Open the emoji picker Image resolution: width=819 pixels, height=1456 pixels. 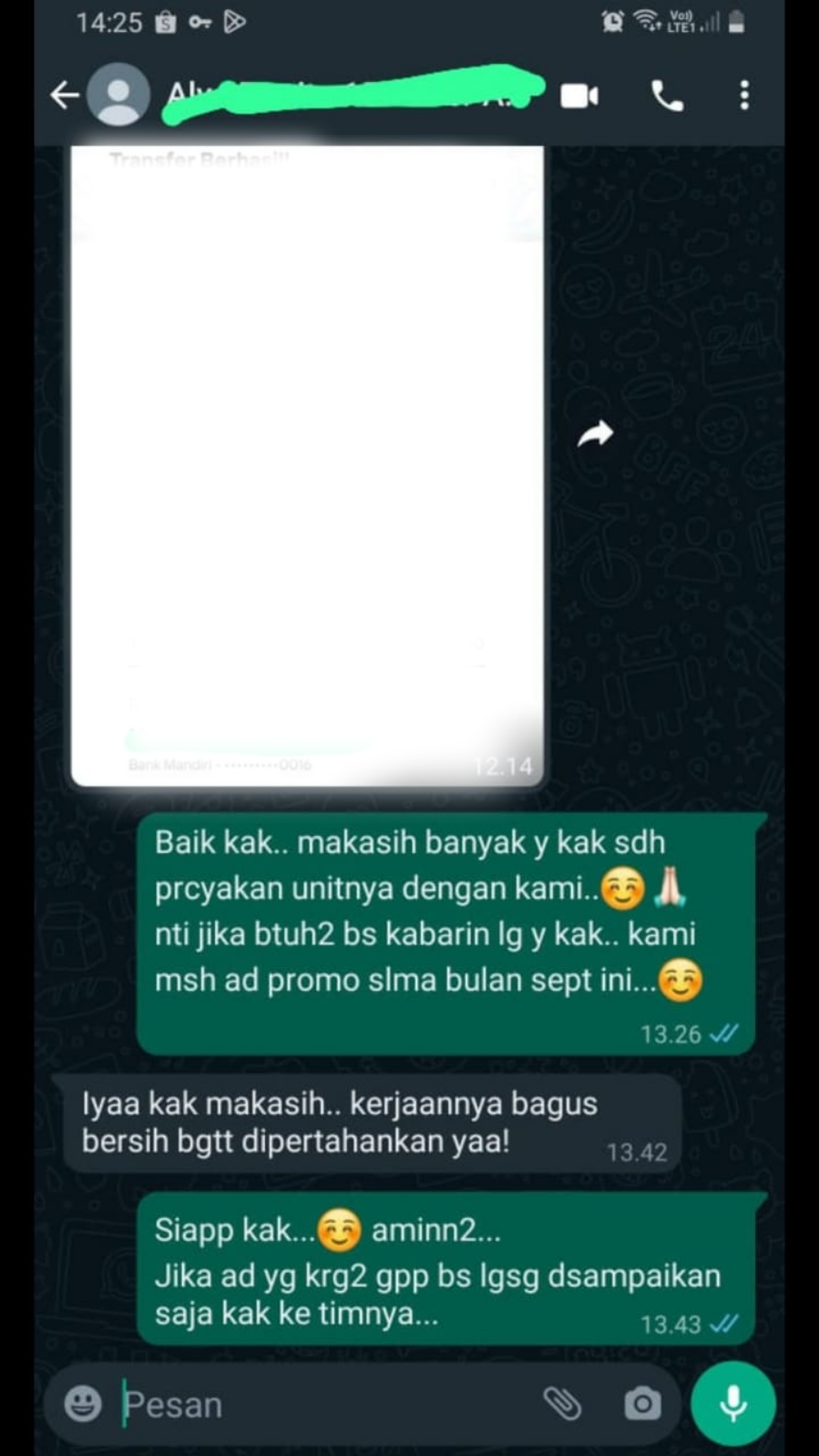point(83,1403)
